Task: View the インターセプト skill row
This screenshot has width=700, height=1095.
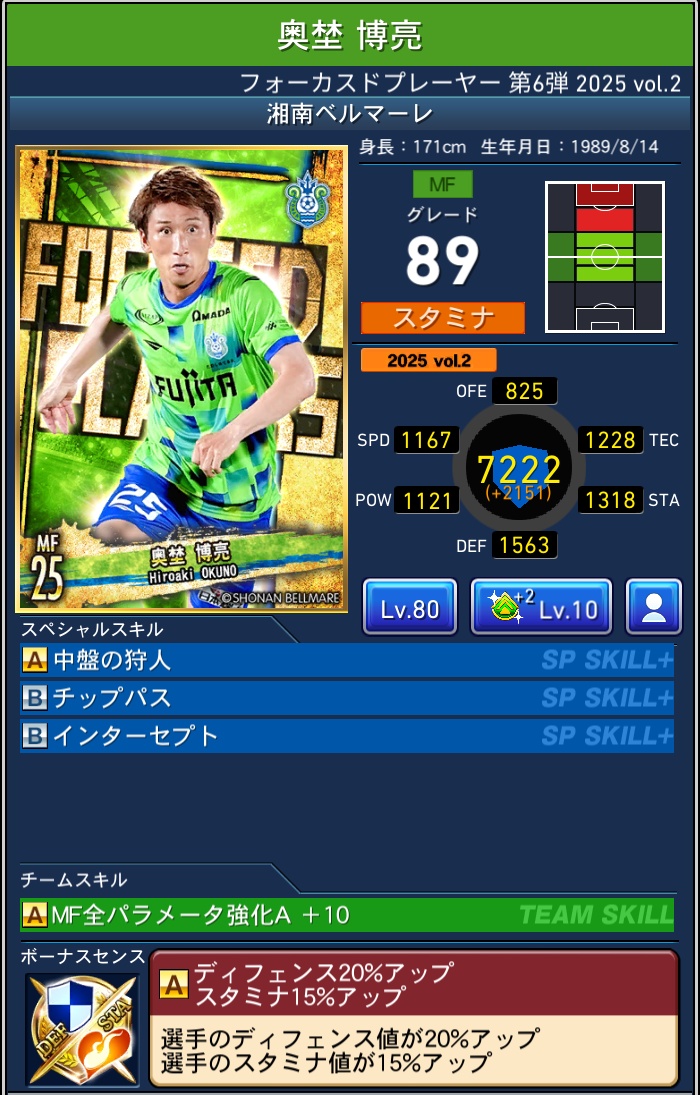Action: (x=346, y=736)
